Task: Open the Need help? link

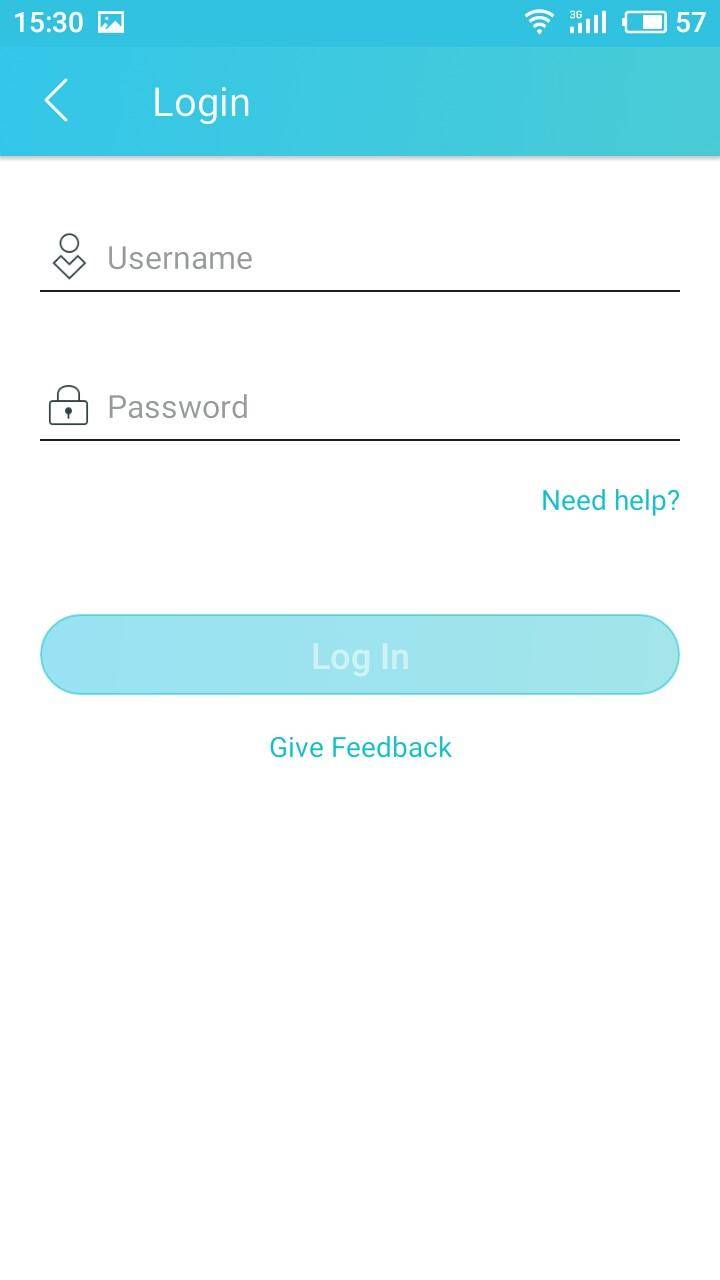Action: pos(610,500)
